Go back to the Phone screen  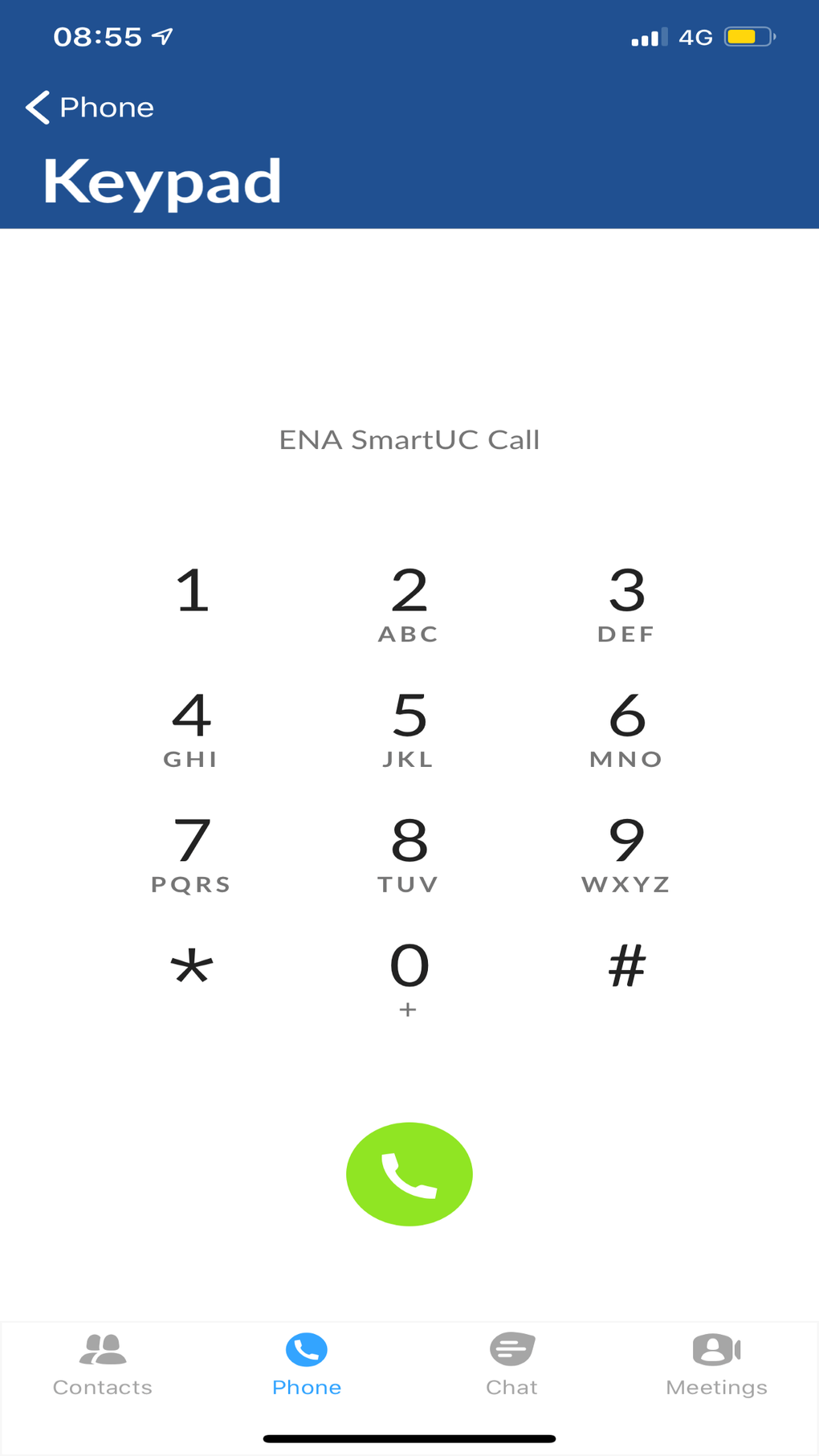pos(88,108)
